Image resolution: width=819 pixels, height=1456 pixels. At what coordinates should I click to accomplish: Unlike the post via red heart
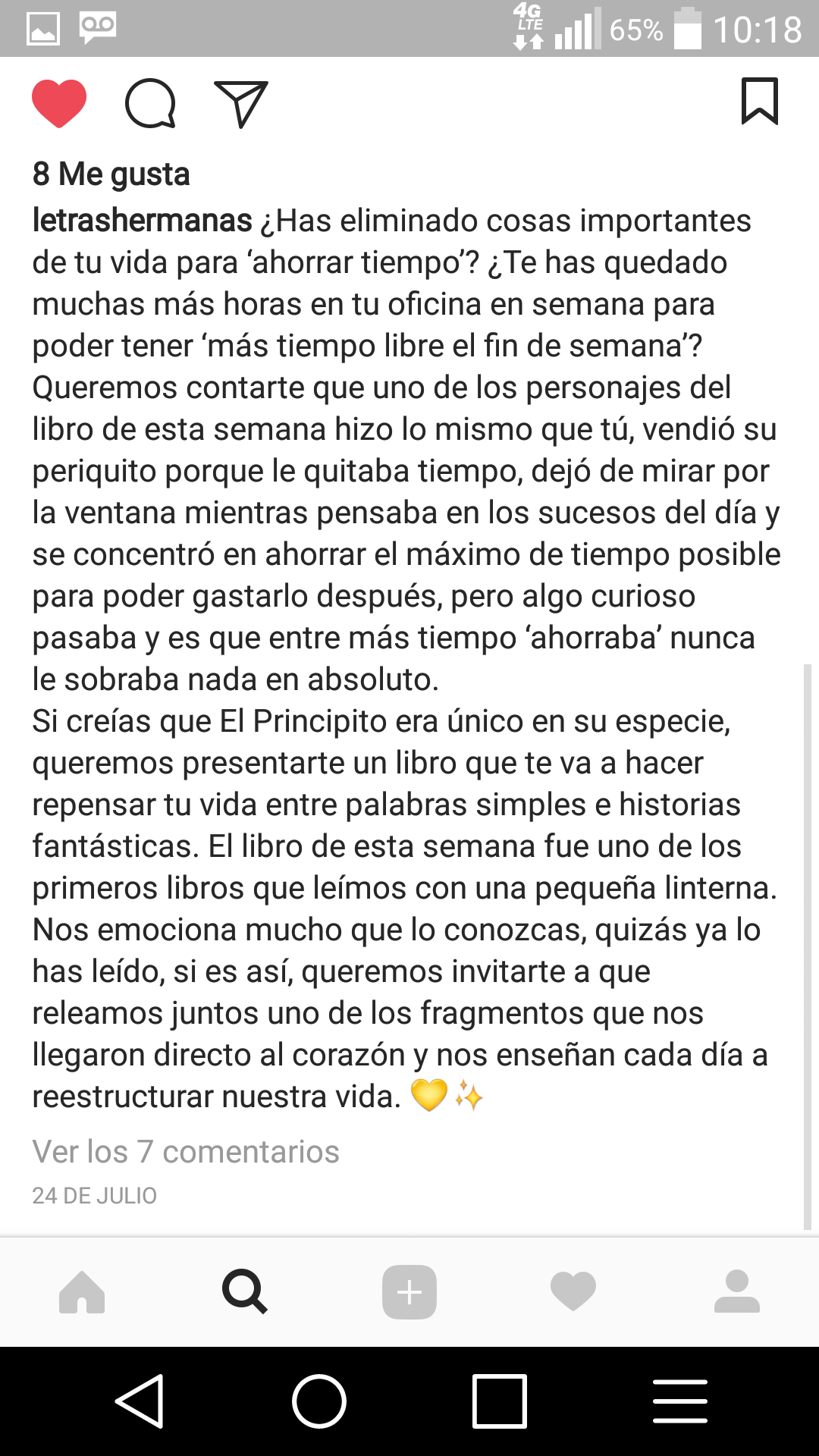(x=59, y=103)
